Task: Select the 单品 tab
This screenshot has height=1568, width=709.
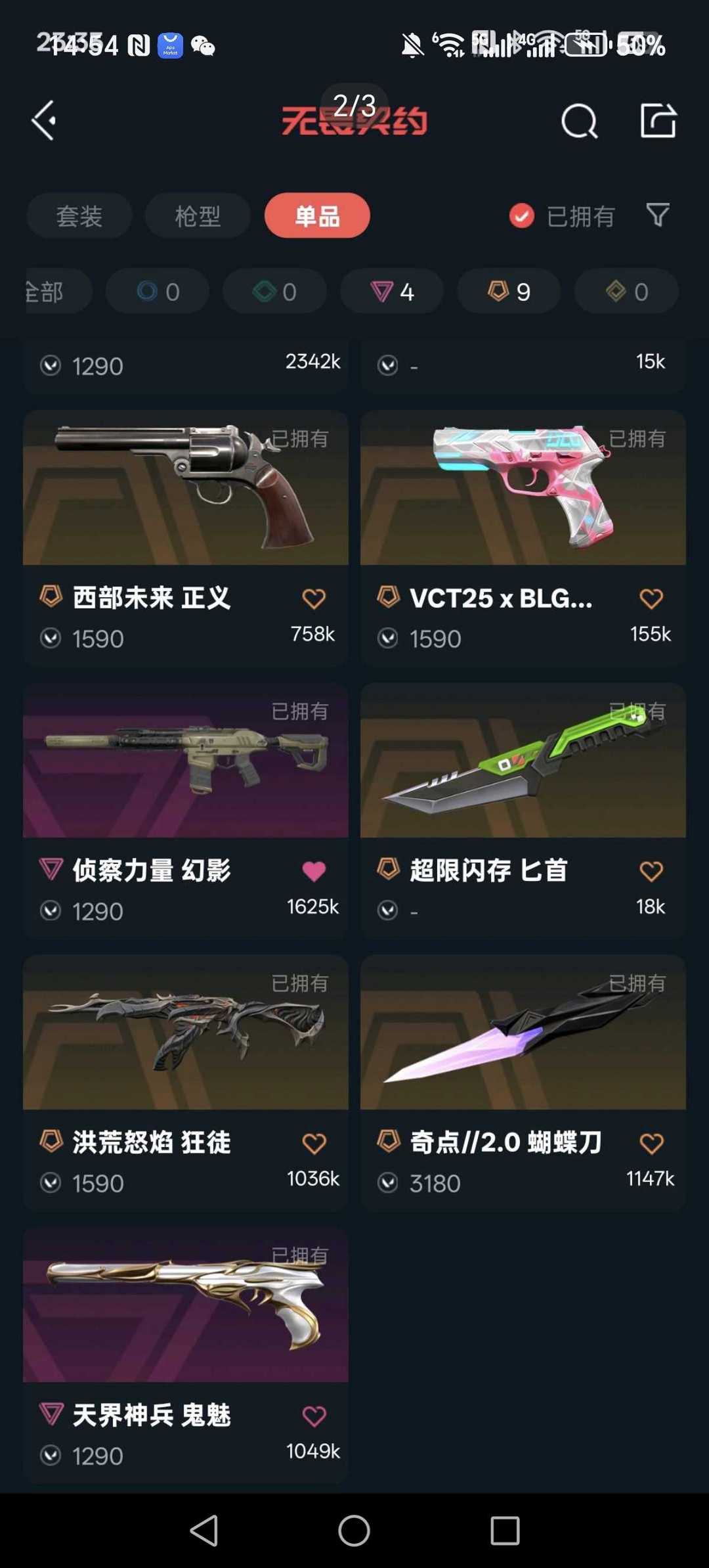Action: point(317,215)
